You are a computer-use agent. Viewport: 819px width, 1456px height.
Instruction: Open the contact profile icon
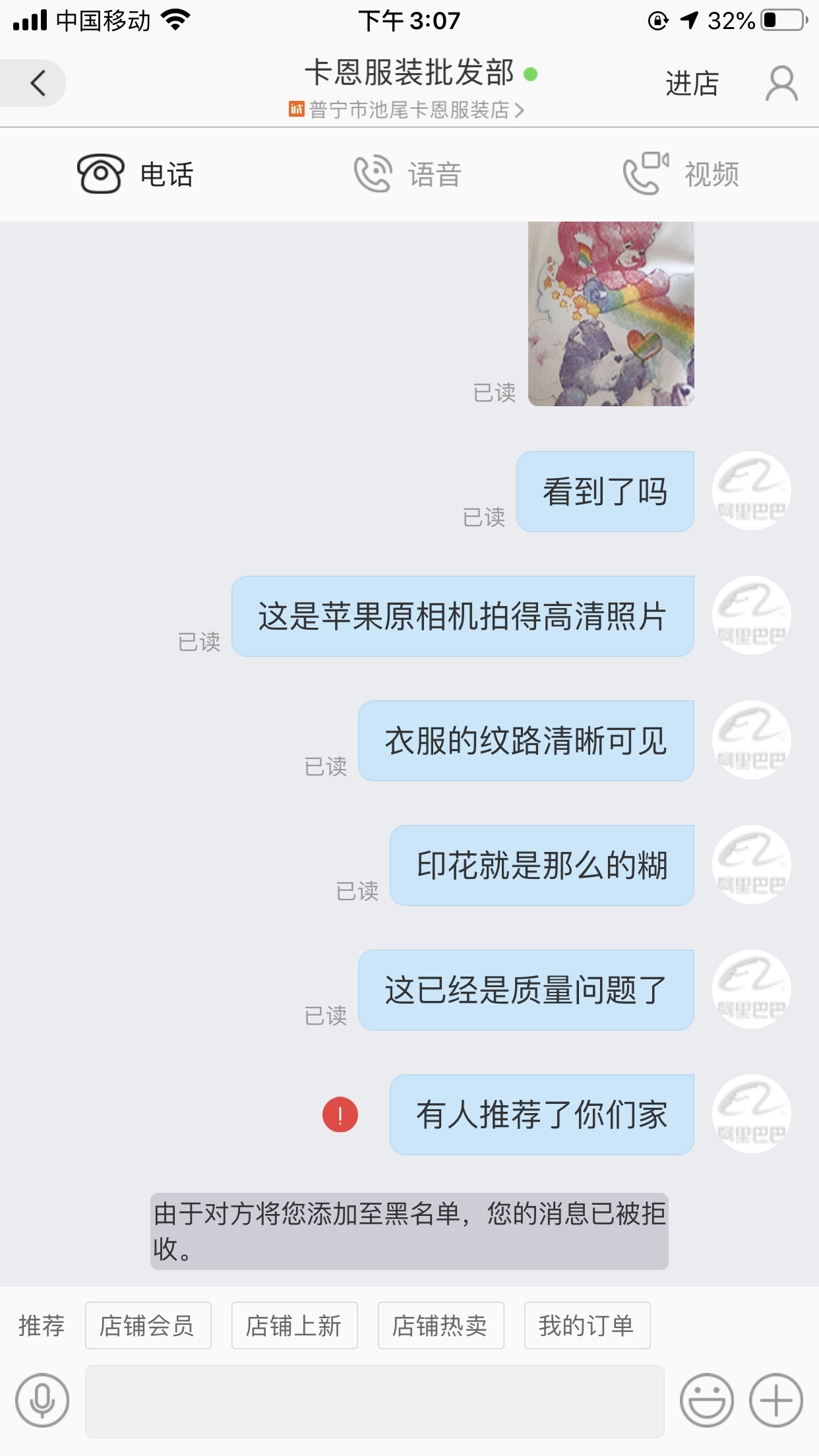781,84
